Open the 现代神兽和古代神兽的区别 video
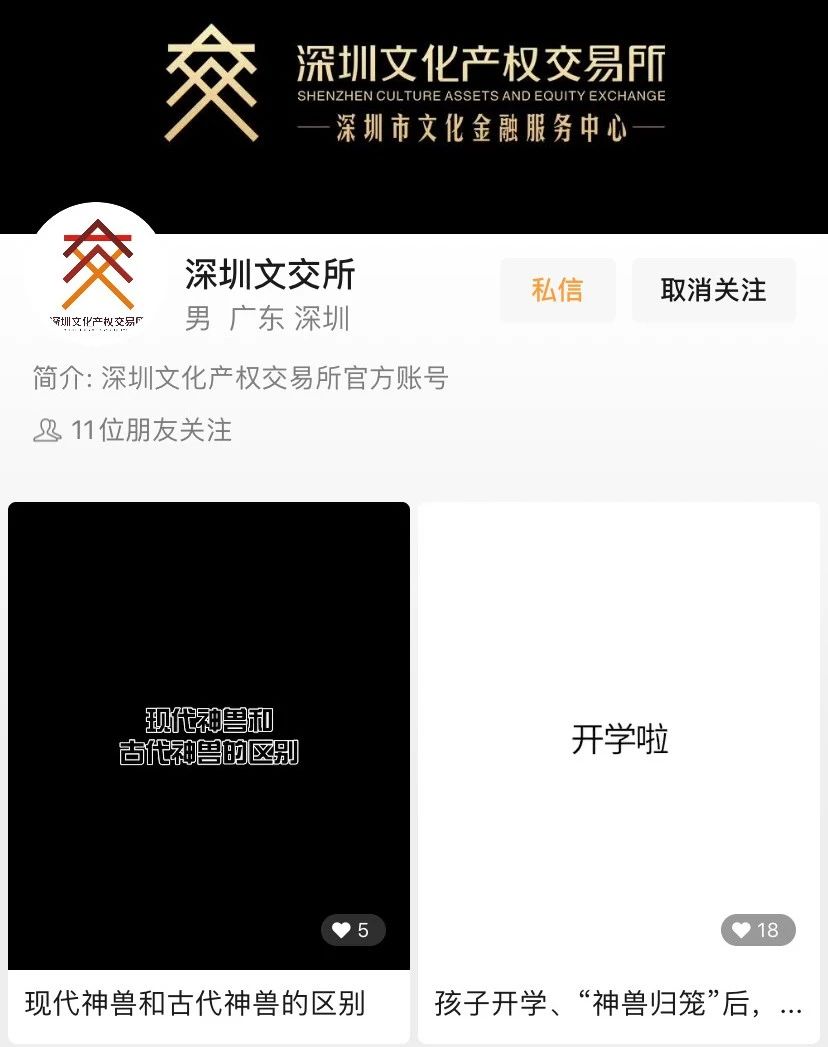 click(x=209, y=736)
